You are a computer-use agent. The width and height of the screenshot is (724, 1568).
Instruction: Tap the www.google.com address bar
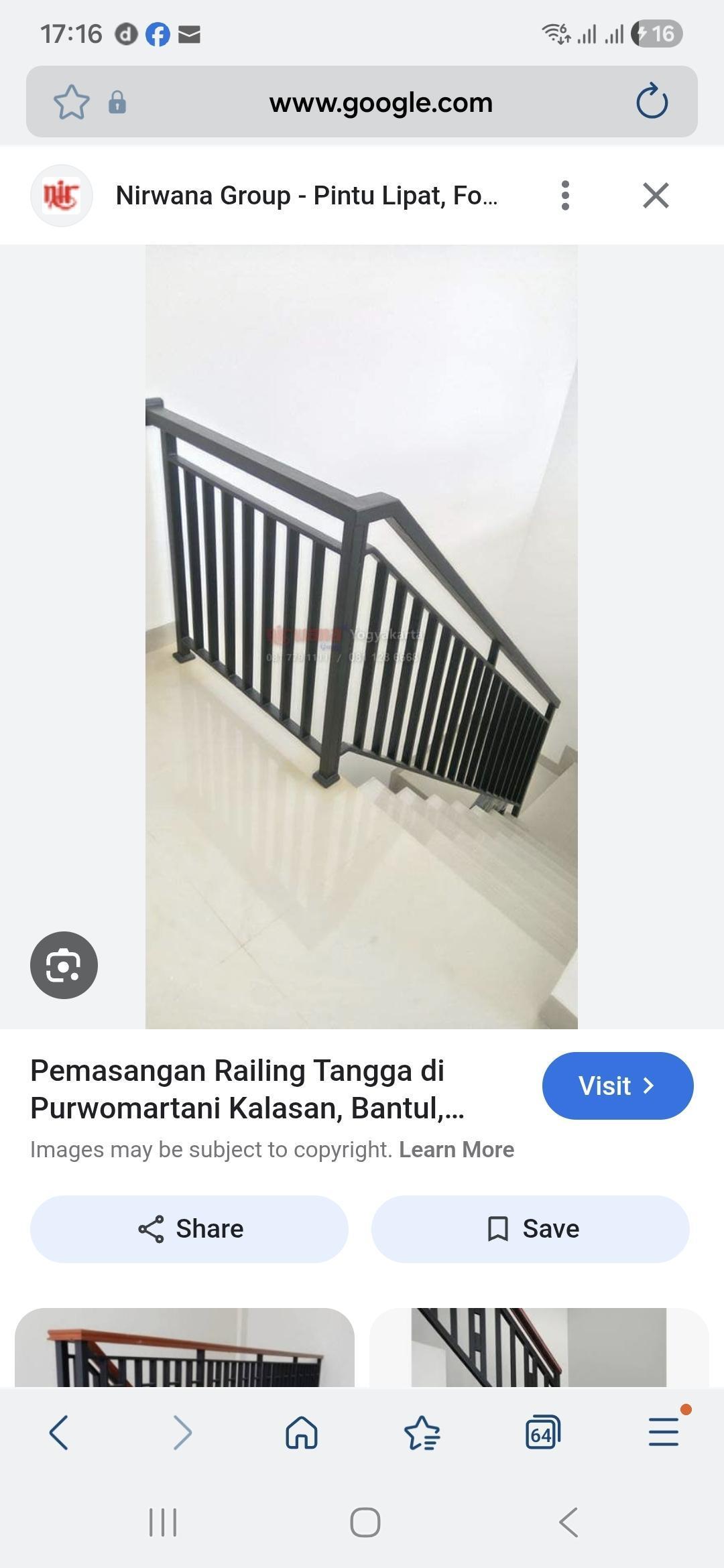coord(380,103)
